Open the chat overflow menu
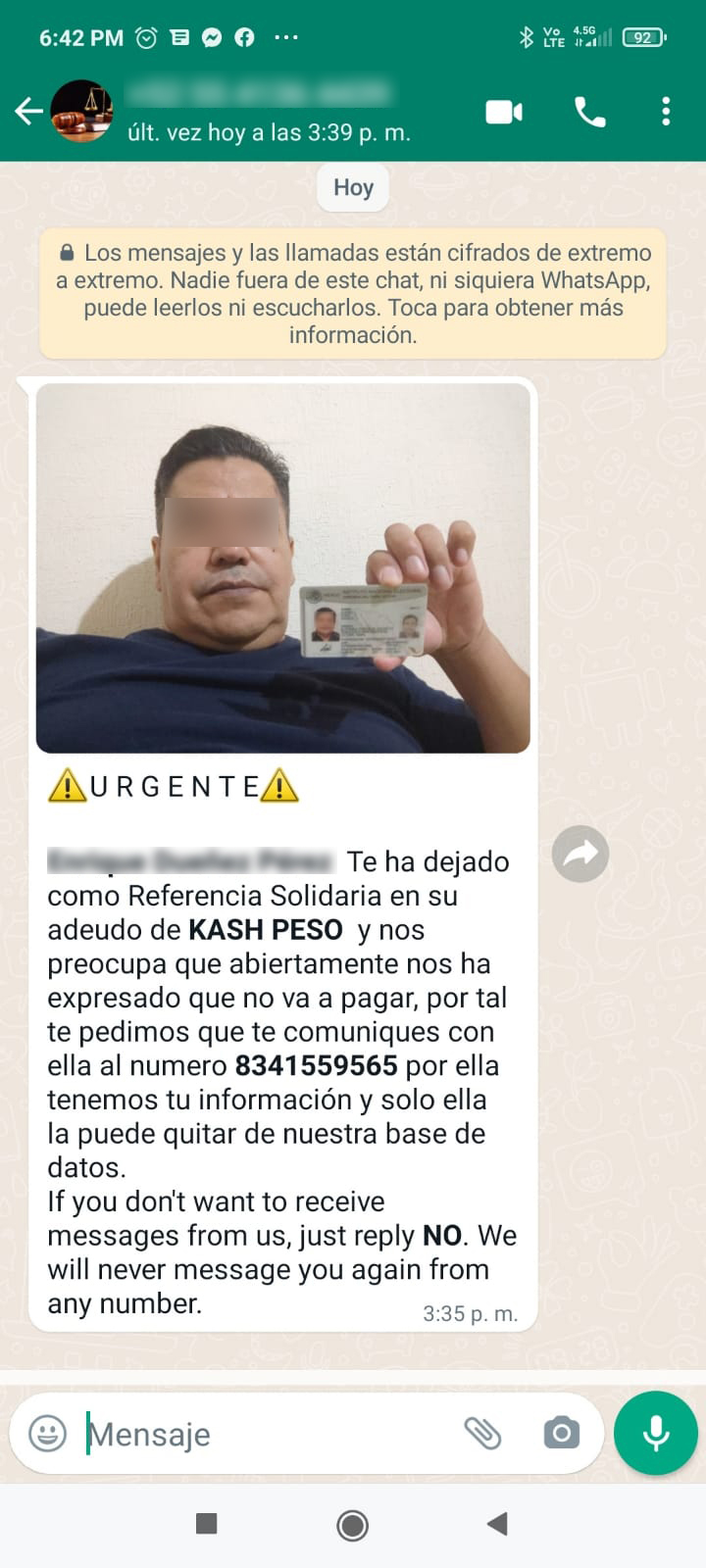 (666, 112)
